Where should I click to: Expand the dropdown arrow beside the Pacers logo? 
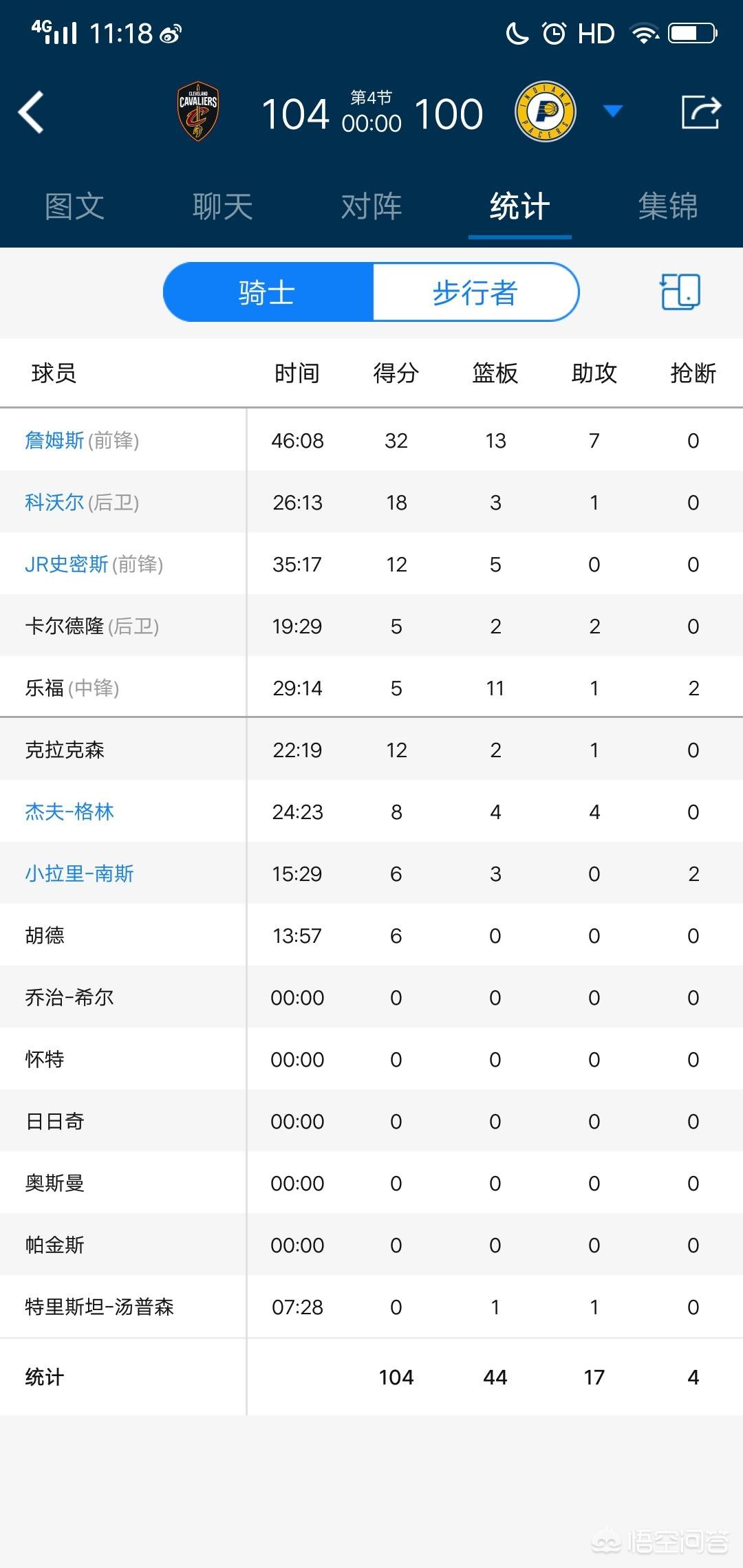point(612,111)
